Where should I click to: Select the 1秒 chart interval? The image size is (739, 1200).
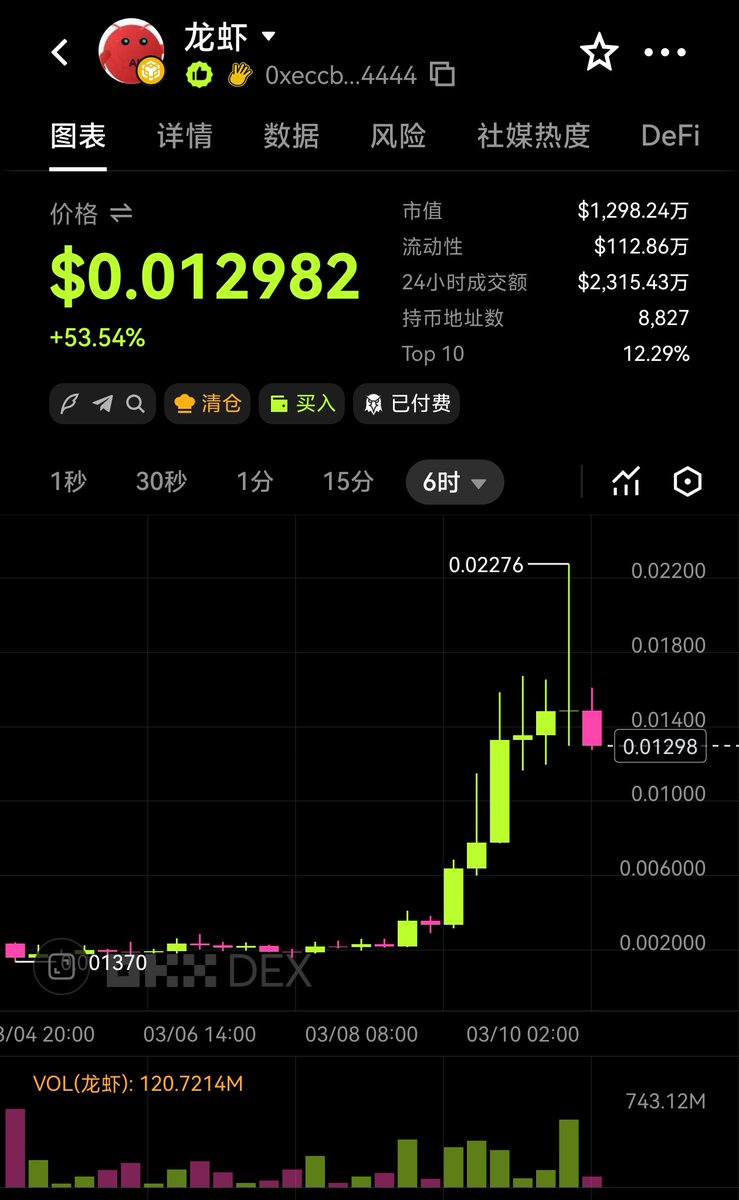coord(68,482)
